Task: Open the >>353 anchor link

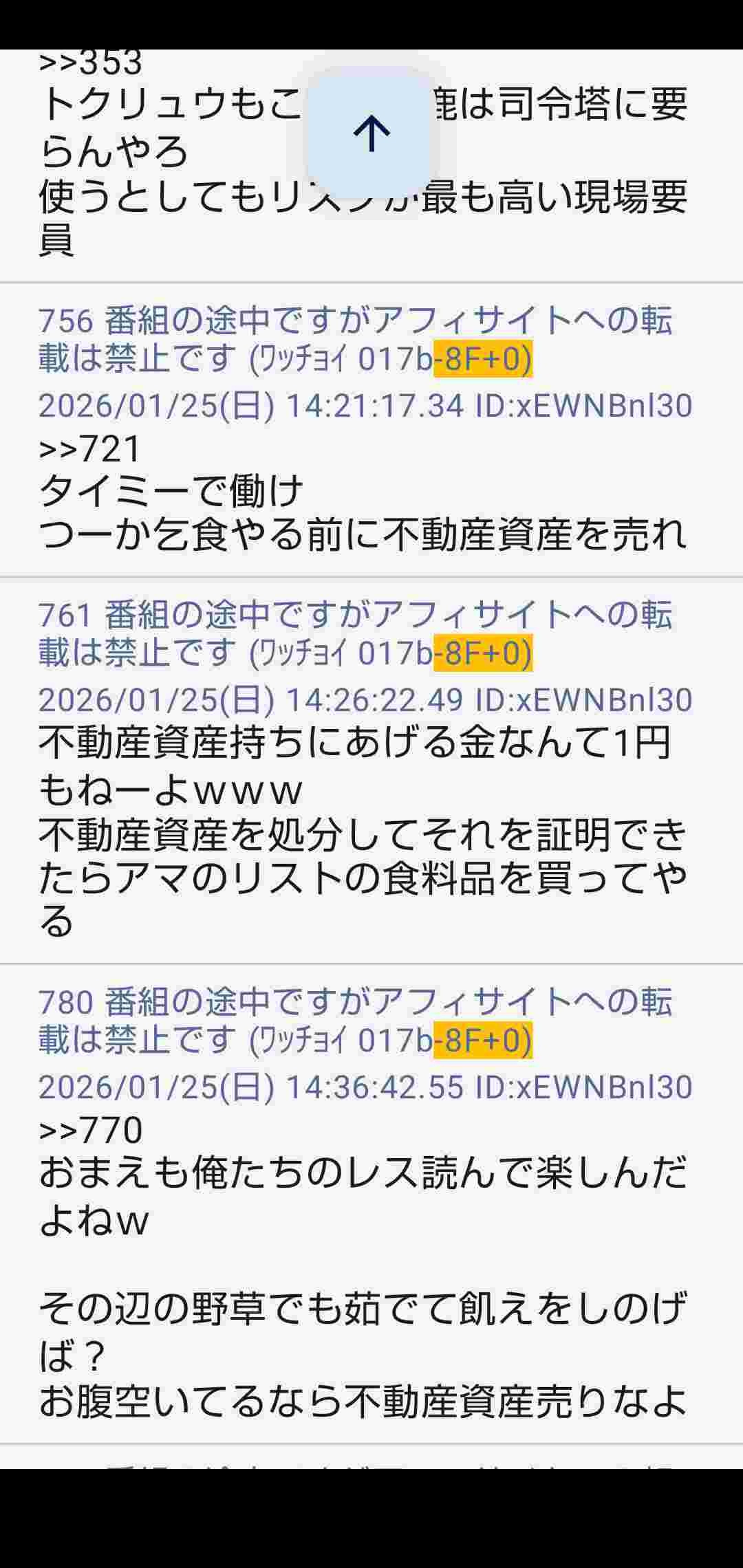Action: 90,63
